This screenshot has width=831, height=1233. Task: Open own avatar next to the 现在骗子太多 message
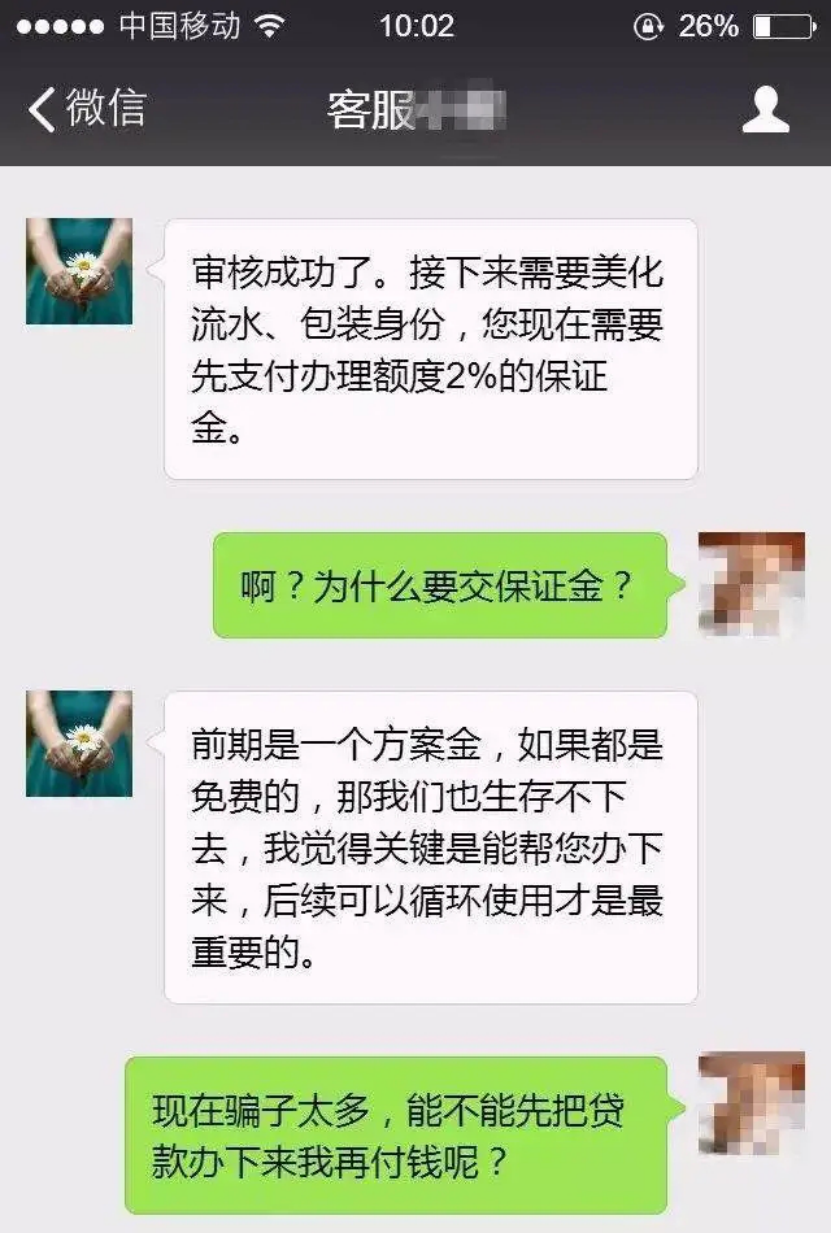coord(751,1104)
